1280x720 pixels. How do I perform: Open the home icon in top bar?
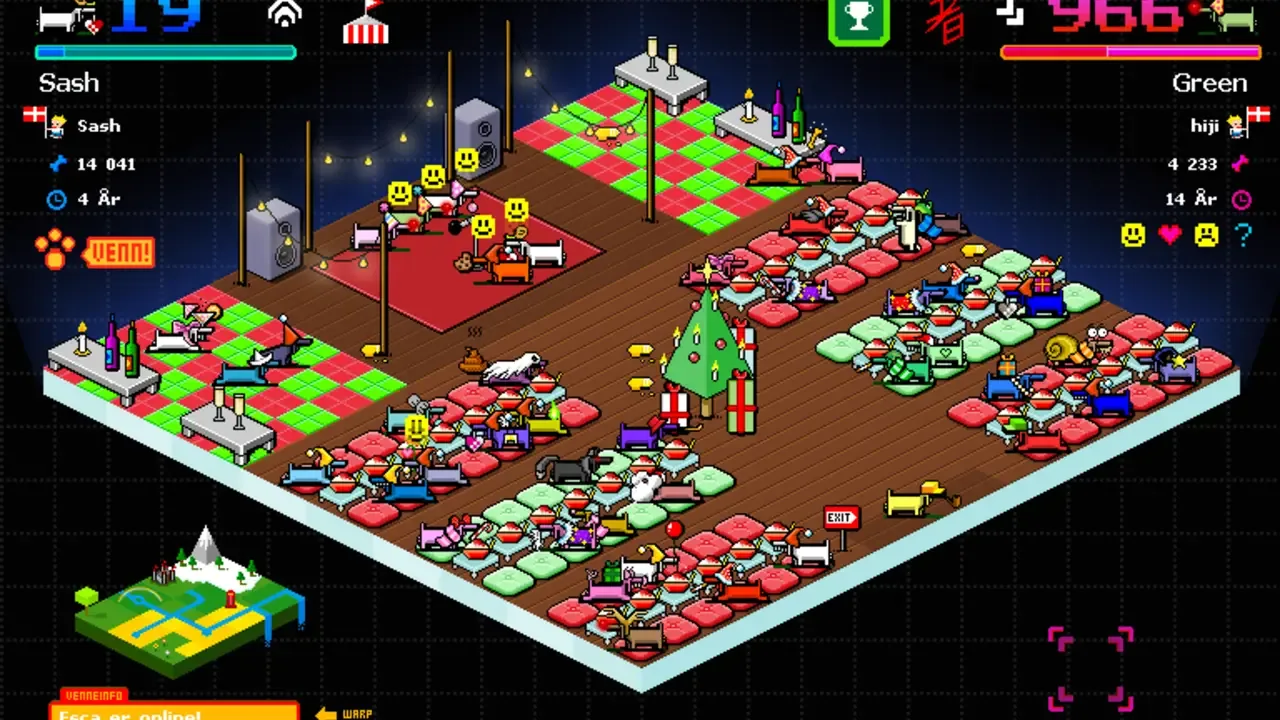[x=285, y=13]
